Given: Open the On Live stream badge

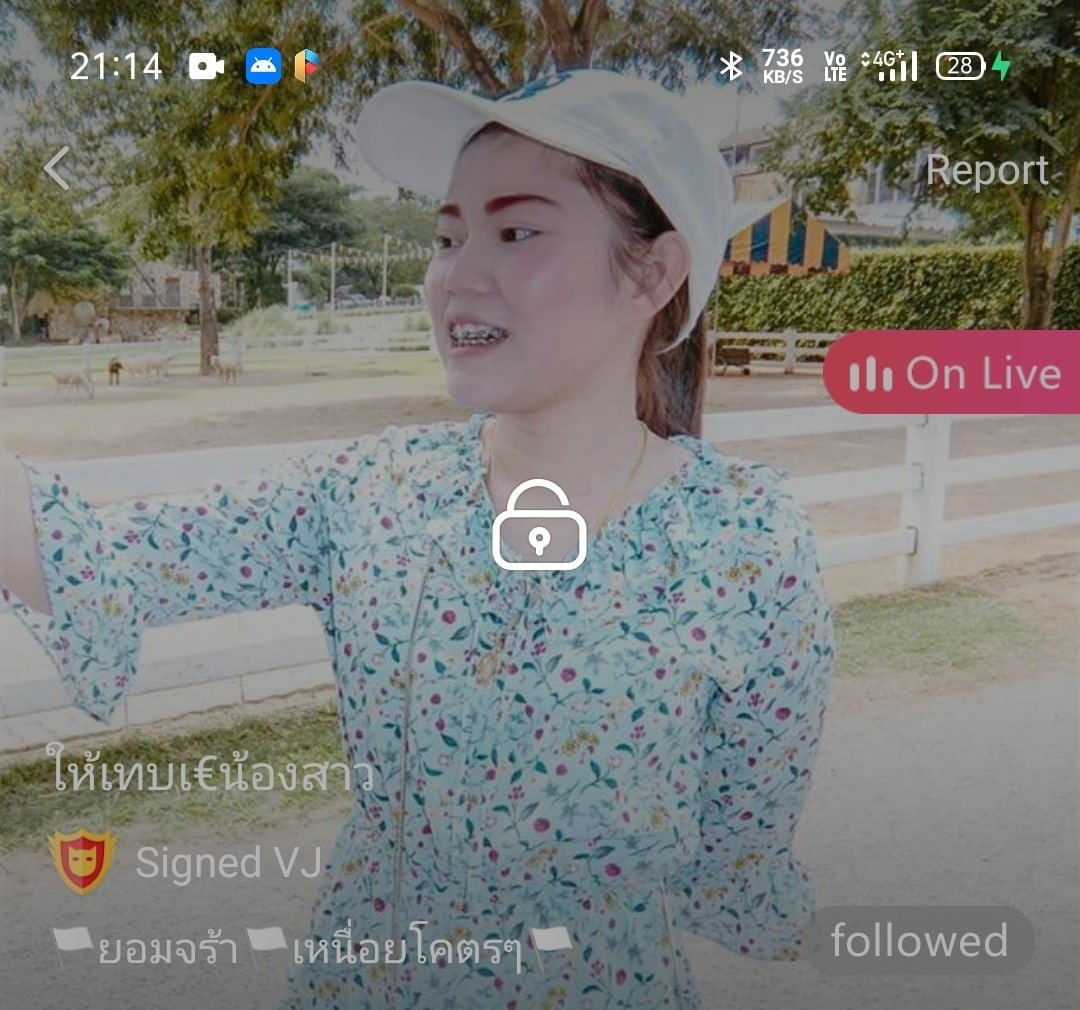Looking at the screenshot, I should pyautogui.click(x=952, y=373).
